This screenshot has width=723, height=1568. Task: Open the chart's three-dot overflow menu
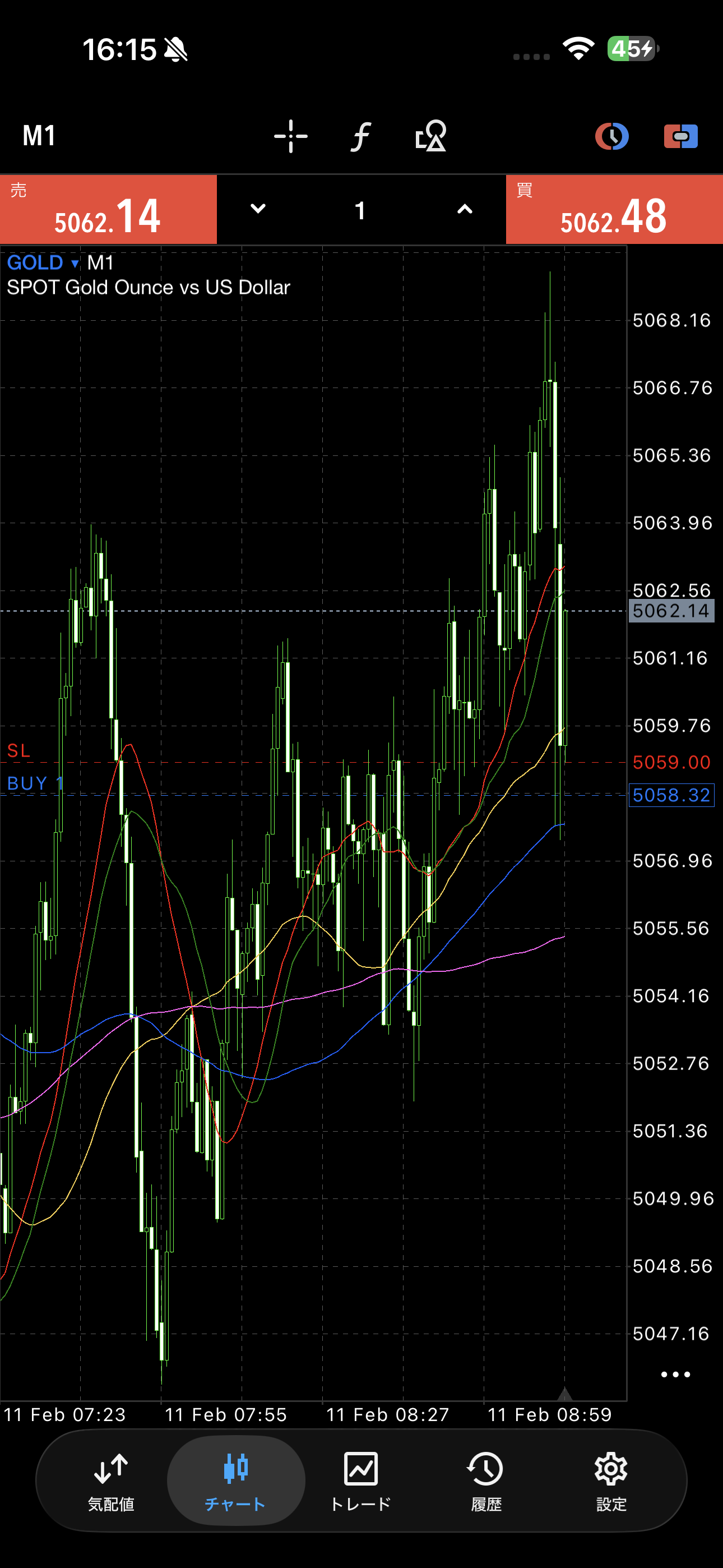pyautogui.click(x=675, y=1374)
